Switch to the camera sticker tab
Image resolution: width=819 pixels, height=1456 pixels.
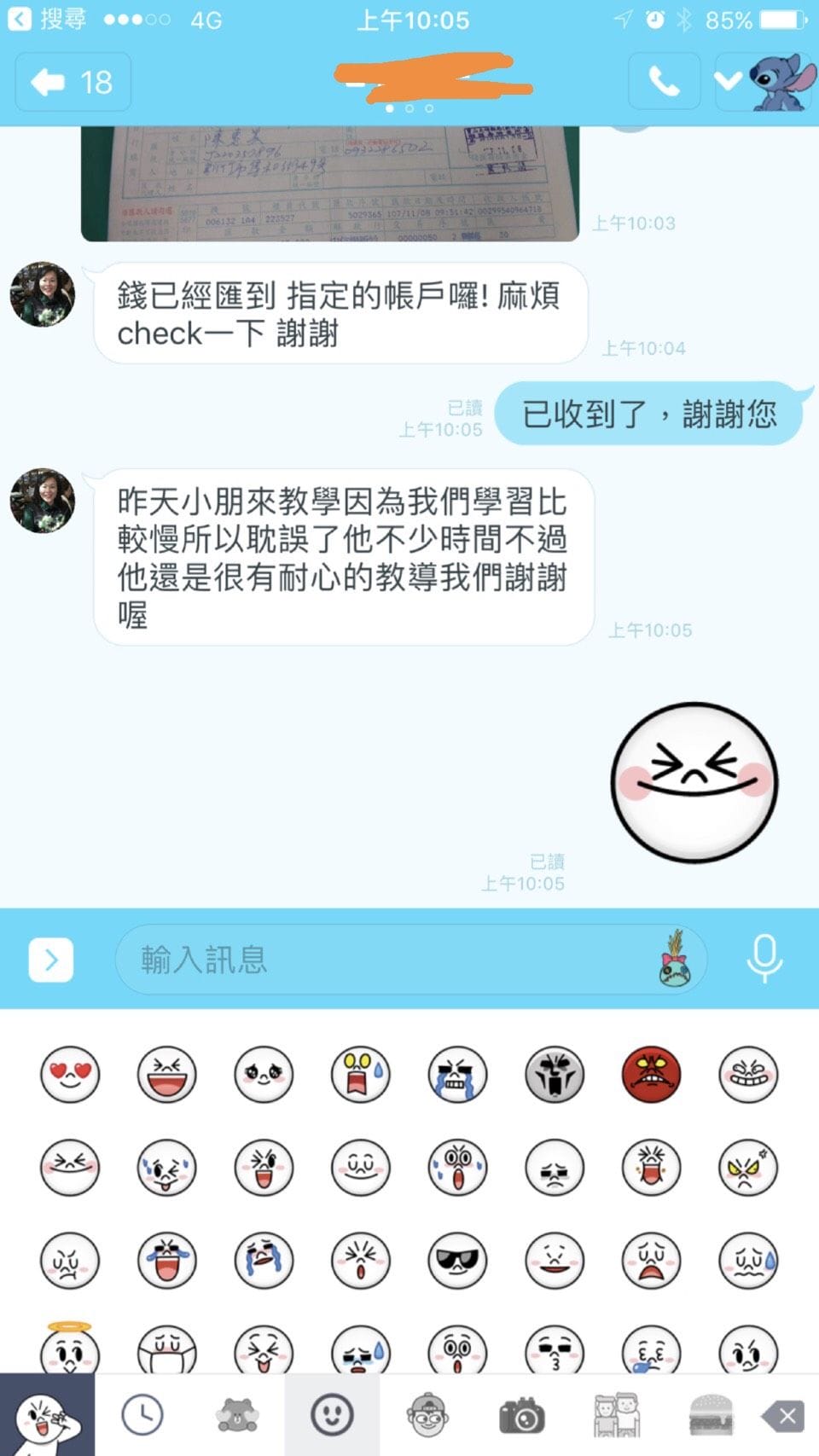coord(521,1415)
